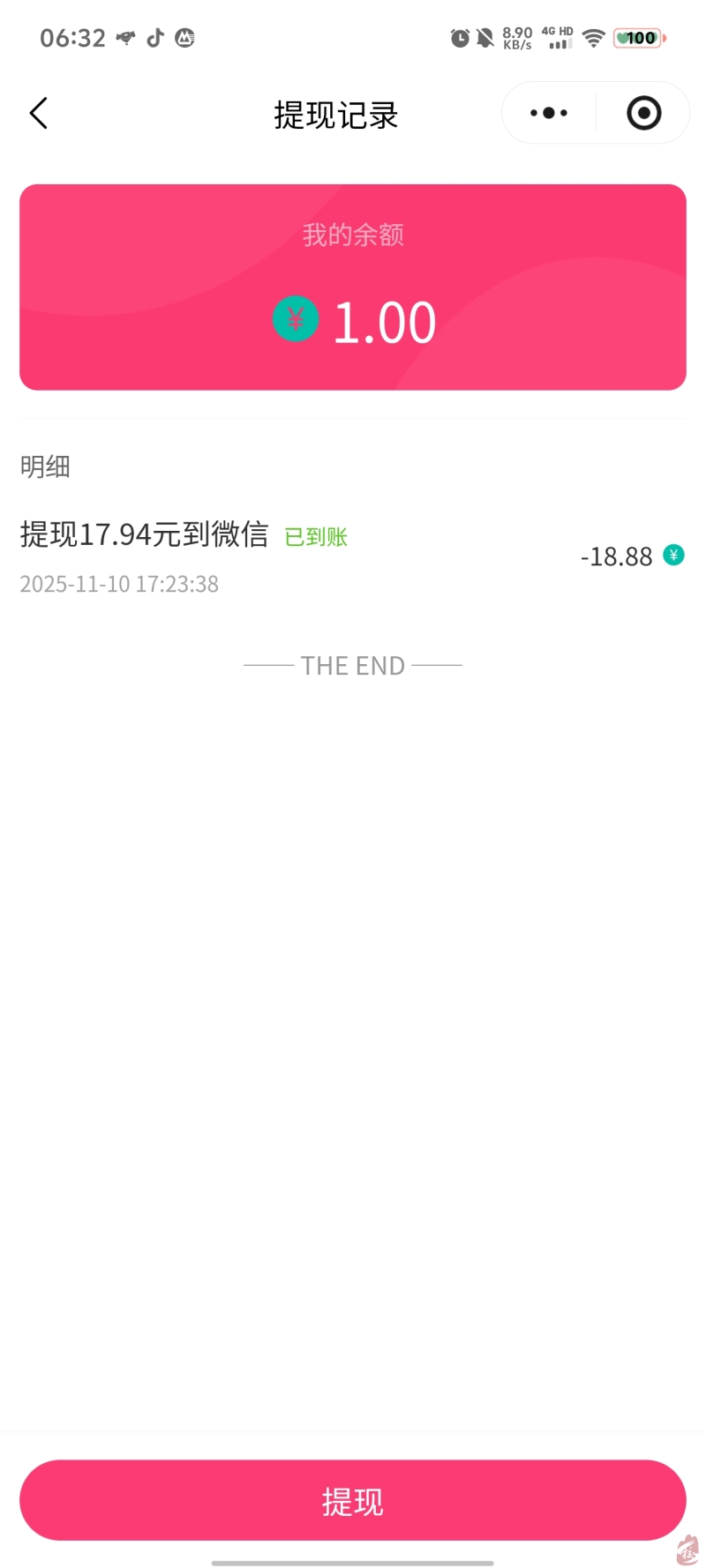Open the mini program three-dot menu
This screenshot has width=706, height=1568.
tap(549, 113)
